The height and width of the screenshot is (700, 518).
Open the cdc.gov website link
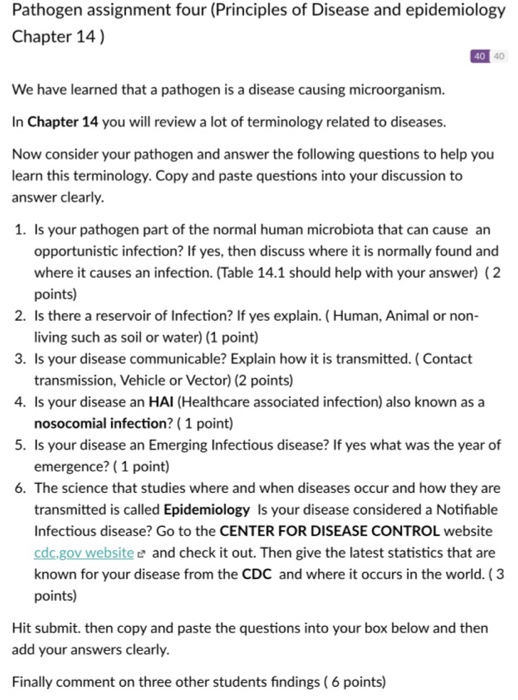84,553
